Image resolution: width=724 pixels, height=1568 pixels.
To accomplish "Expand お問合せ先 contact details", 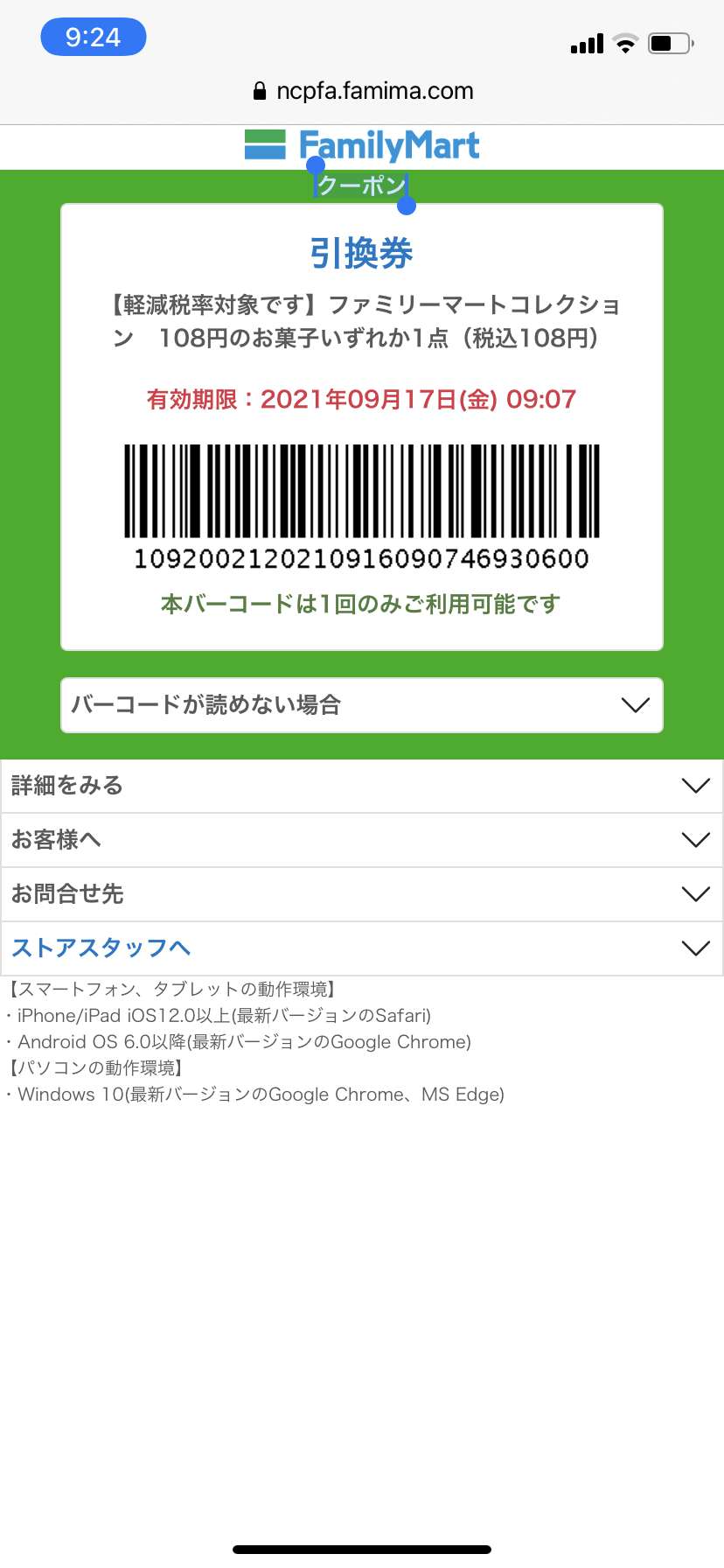I will [x=362, y=894].
